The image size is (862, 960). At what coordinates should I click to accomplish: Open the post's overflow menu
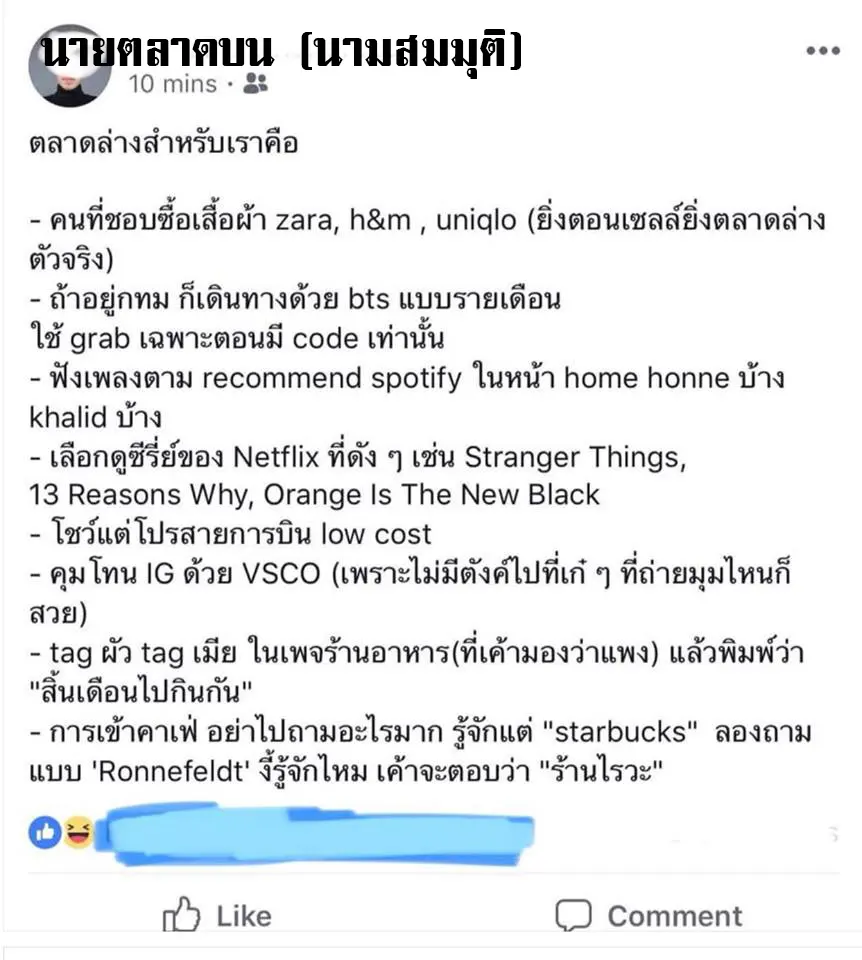pyautogui.click(x=822, y=51)
